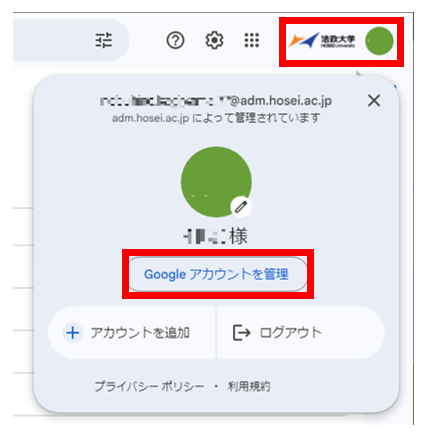
Task: Tap Google アカウントを管理 button
Action: [x=218, y=274]
